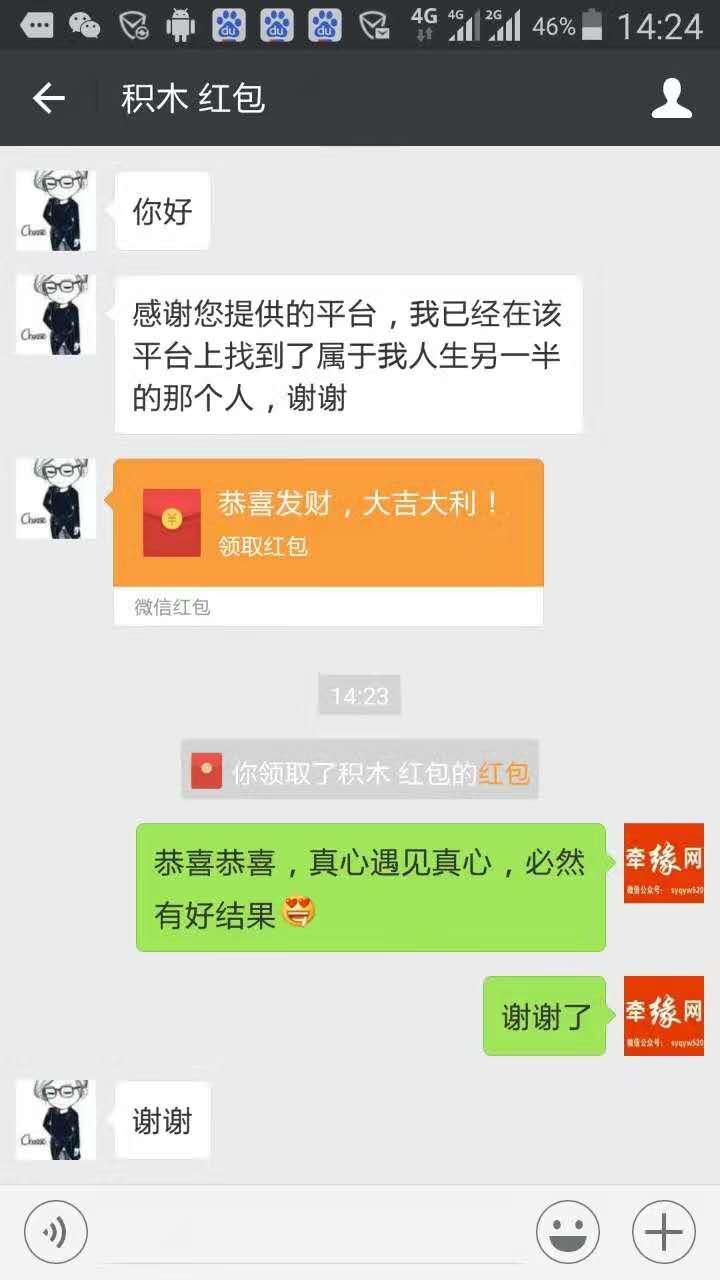The height and width of the screenshot is (1280, 720).
Task: Open my 牵缘网 avatar beside 谢谢了
Action: 664,1015
